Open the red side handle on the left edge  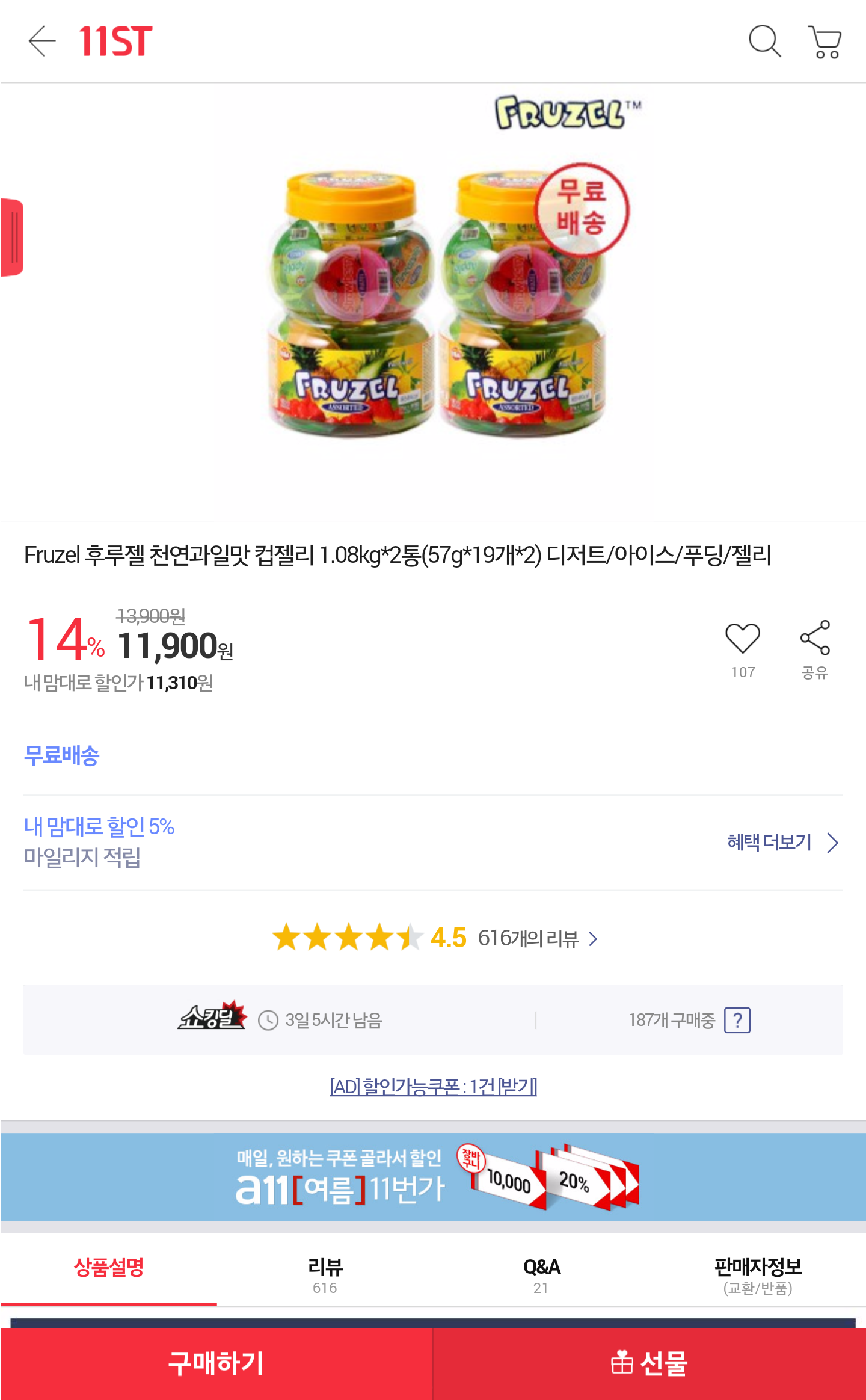[x=12, y=237]
